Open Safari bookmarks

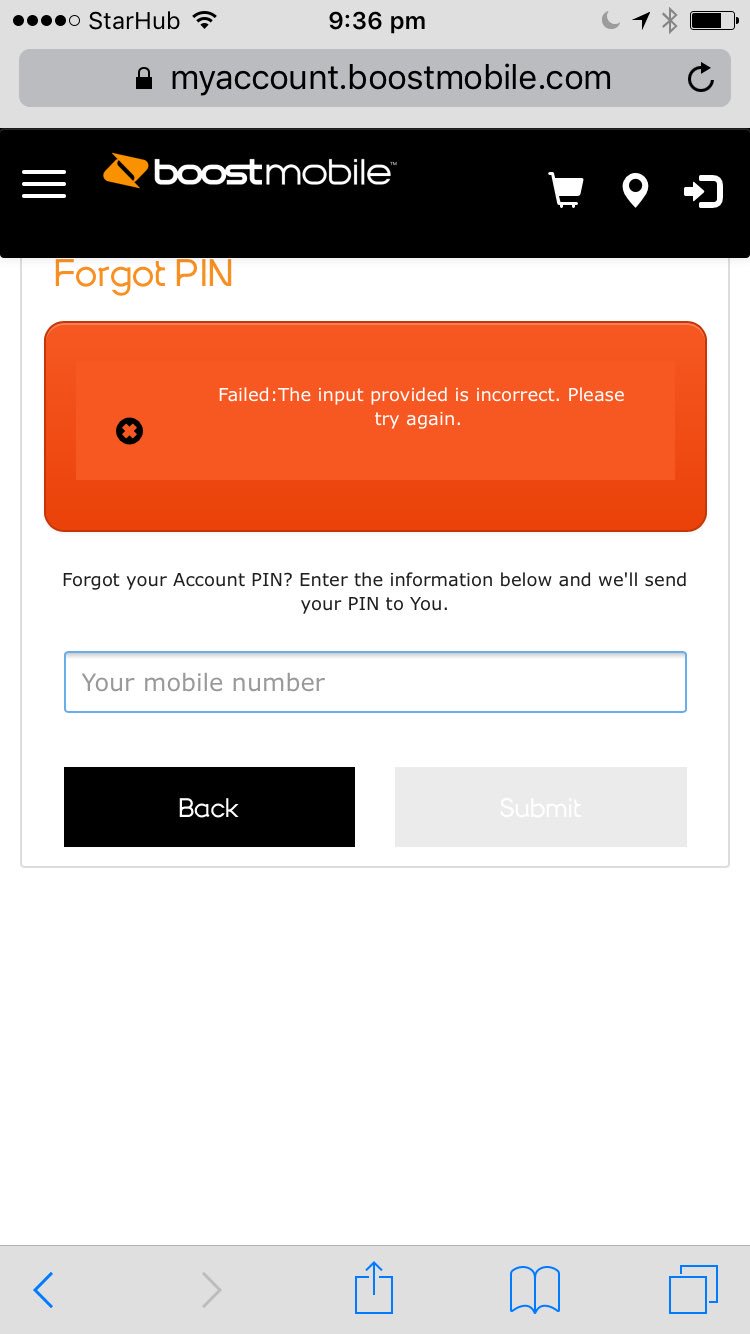pyautogui.click(x=534, y=1290)
